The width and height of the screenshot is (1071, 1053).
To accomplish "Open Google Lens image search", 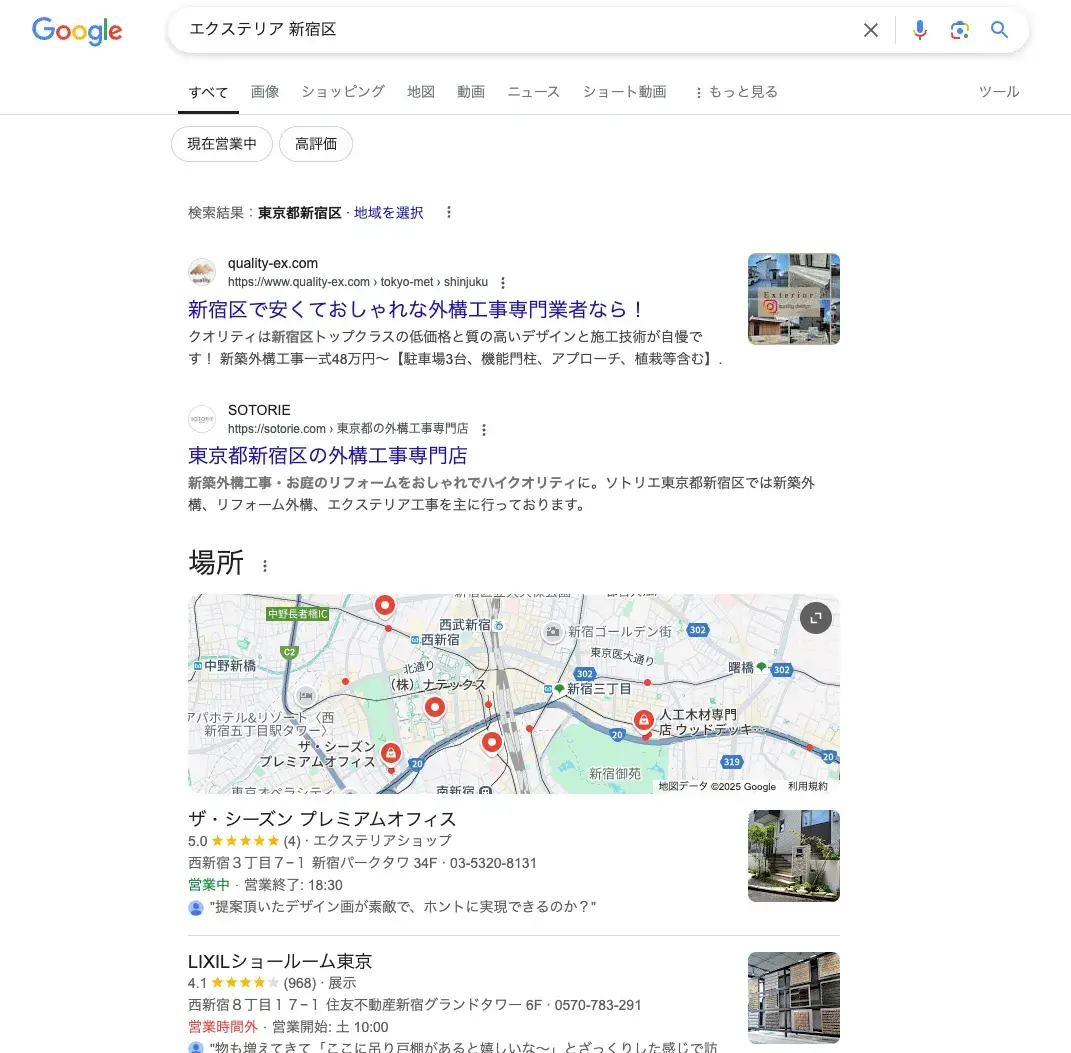I will point(960,30).
